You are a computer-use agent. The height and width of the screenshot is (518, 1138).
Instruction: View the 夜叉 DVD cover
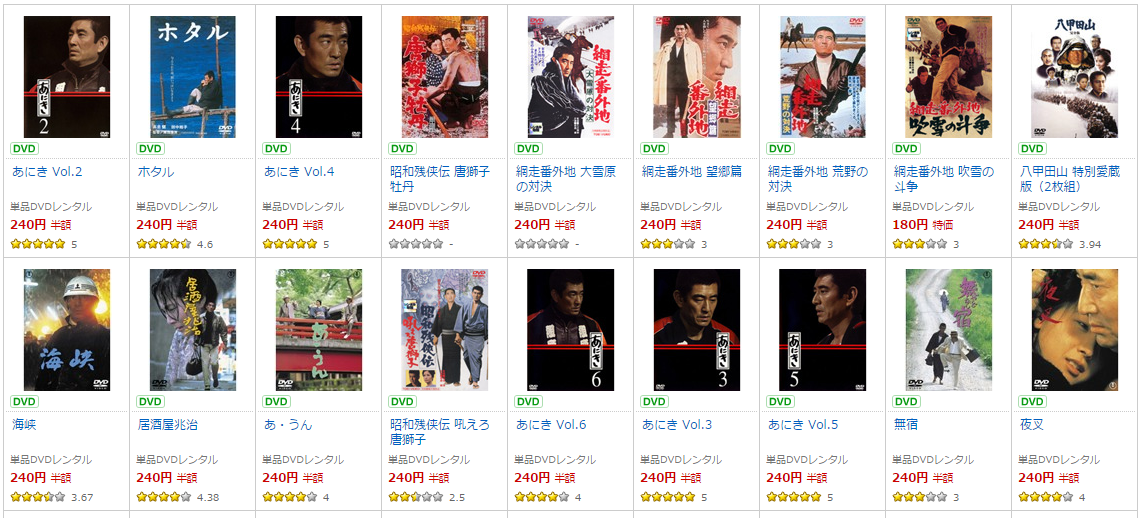(x=1074, y=330)
